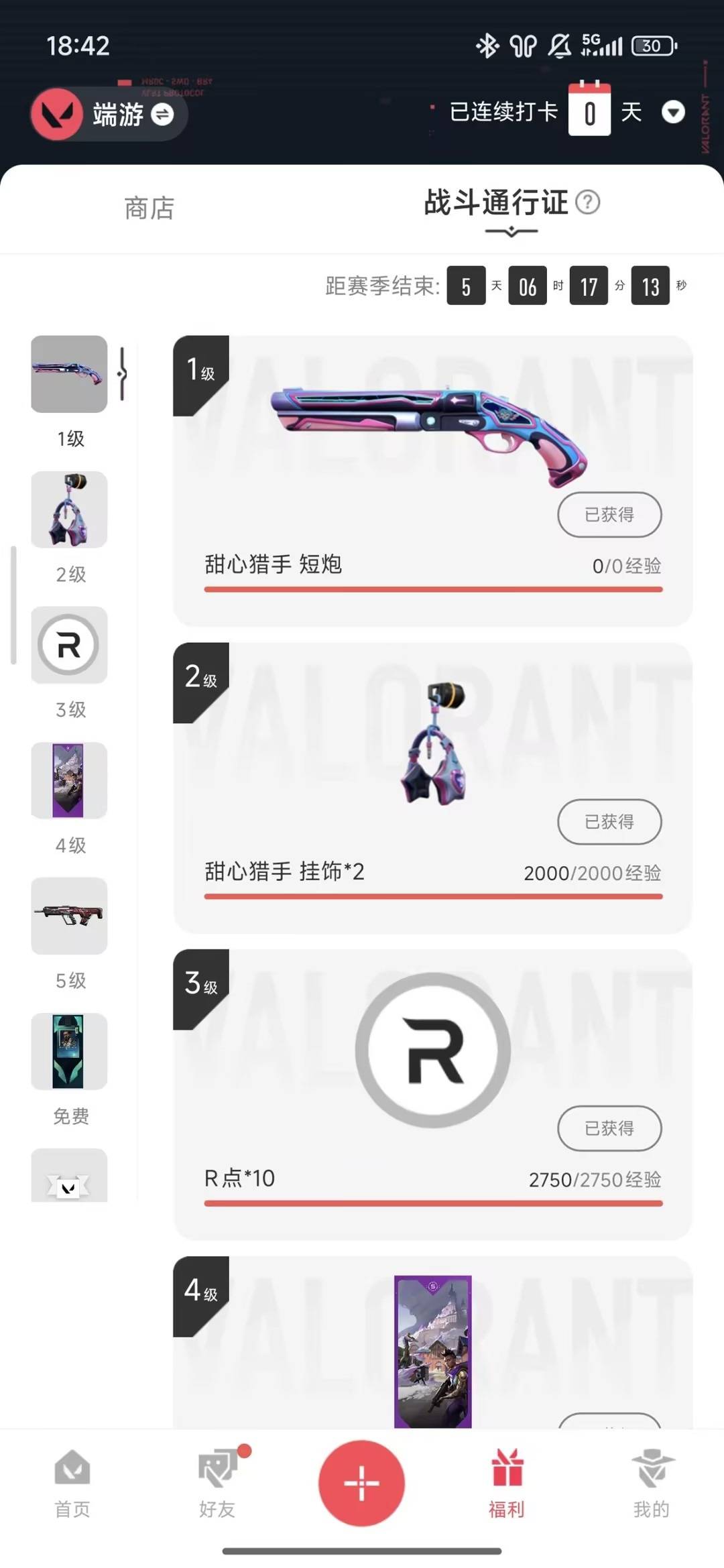Open the check-in calendar icon showing 0 days
The width and height of the screenshot is (724, 1568).
(590, 111)
